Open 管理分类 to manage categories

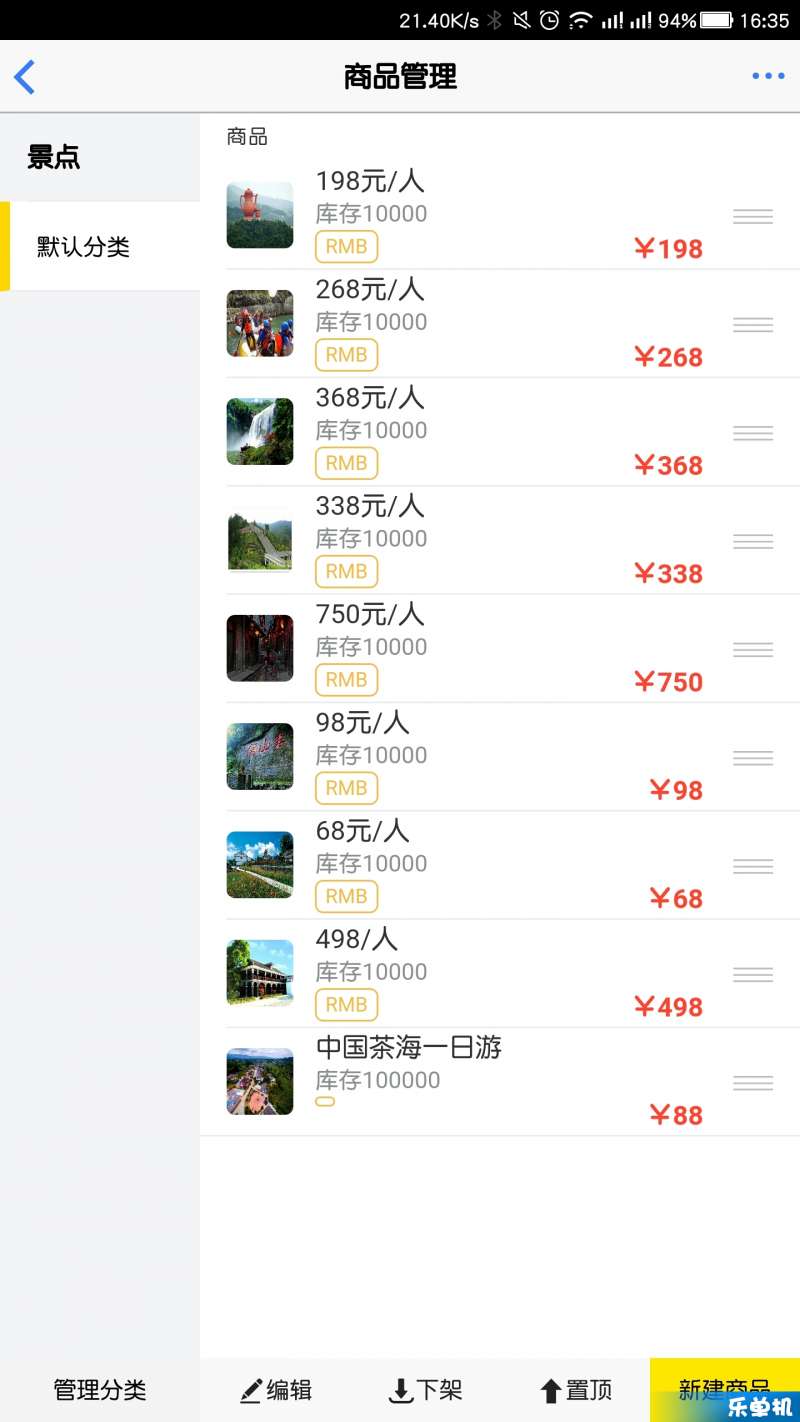pyautogui.click(x=100, y=1390)
